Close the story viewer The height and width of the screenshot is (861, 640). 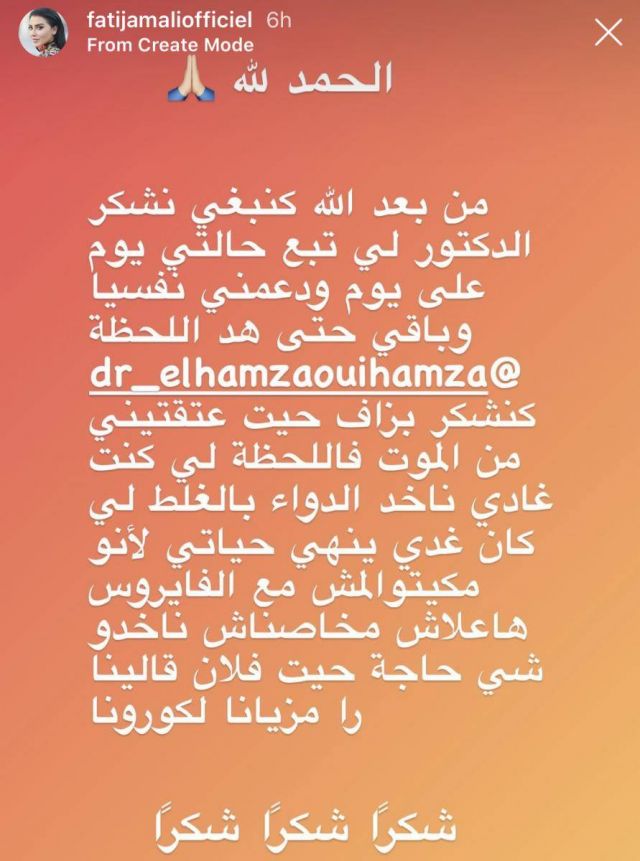[607, 34]
